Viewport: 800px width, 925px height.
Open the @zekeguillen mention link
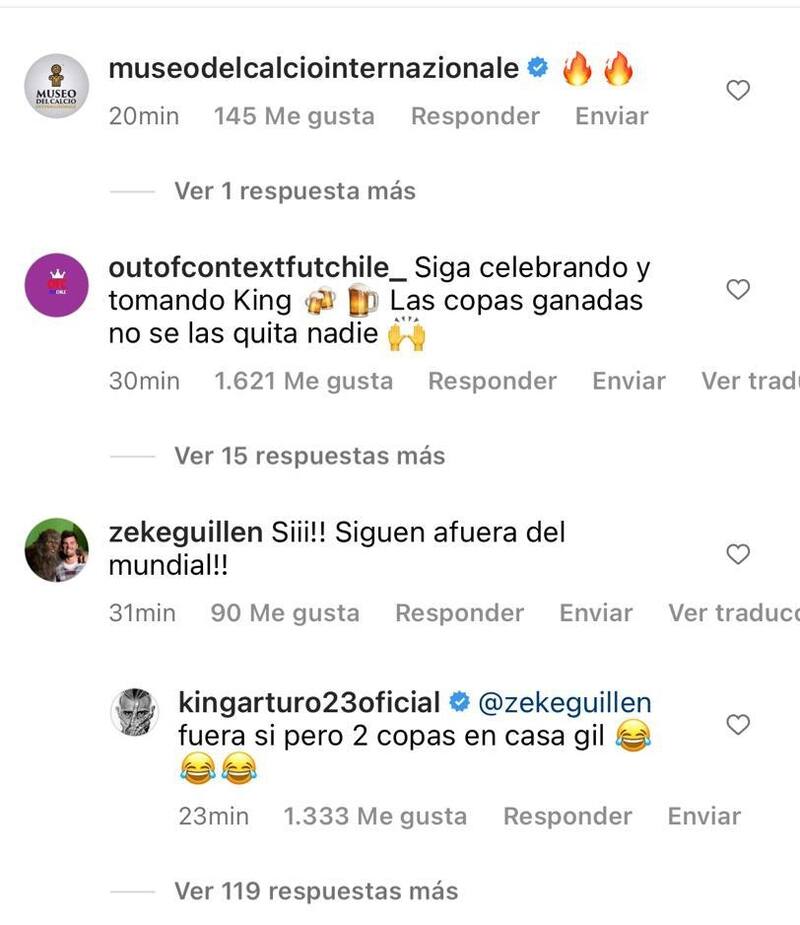tap(565, 703)
